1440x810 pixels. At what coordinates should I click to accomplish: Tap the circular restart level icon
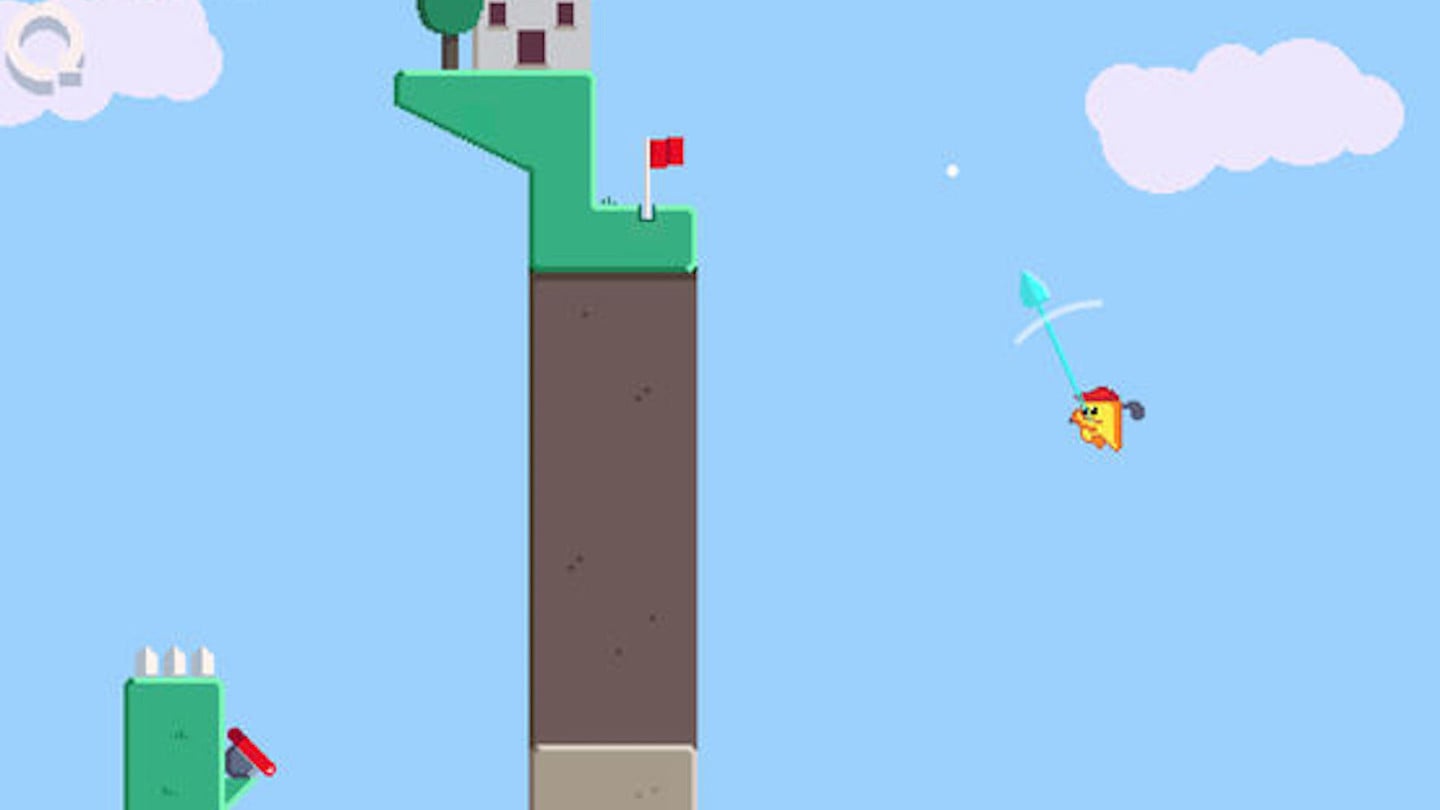point(45,48)
